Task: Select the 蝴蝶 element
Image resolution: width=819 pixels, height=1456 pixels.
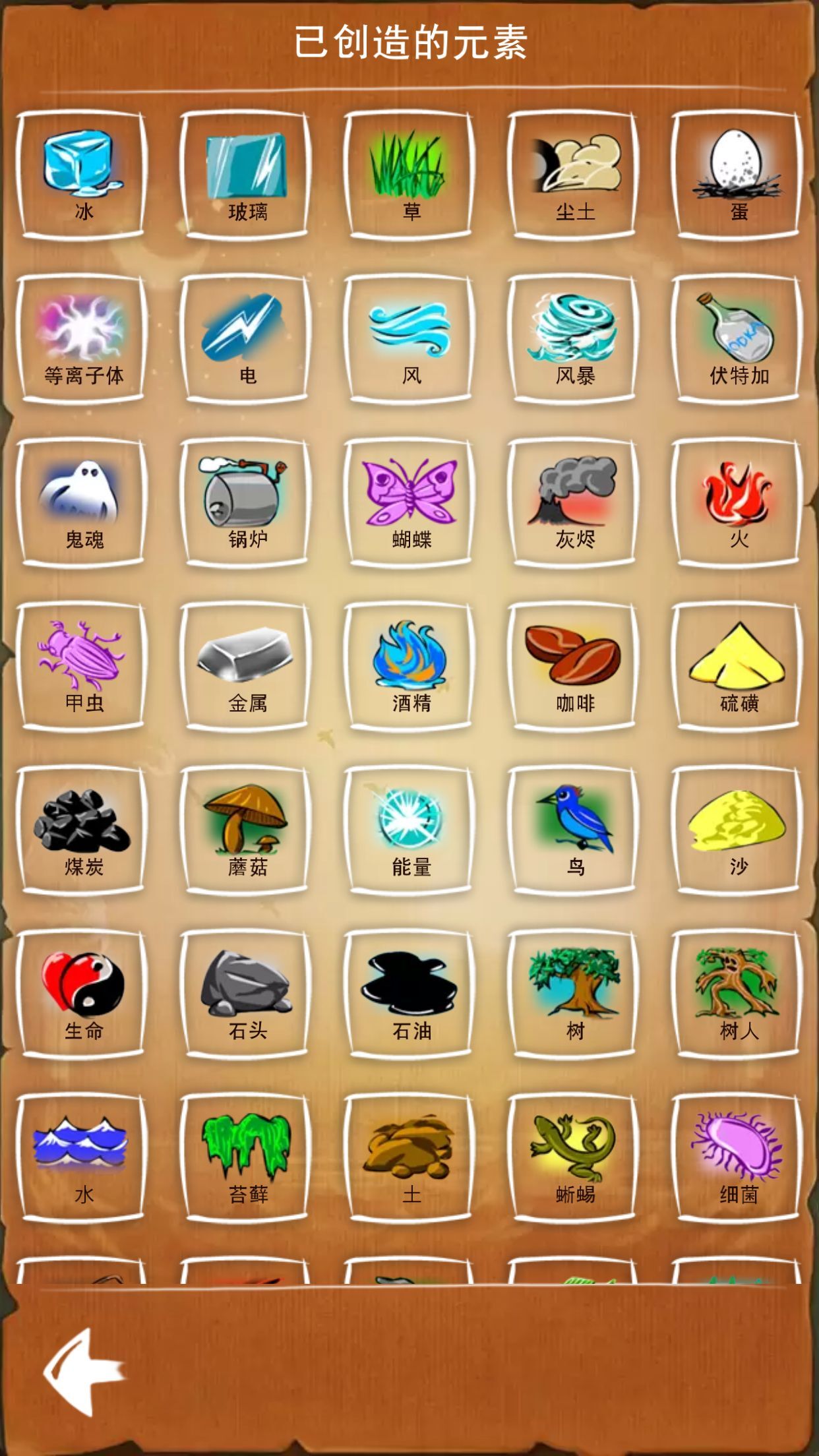Action: [x=409, y=502]
